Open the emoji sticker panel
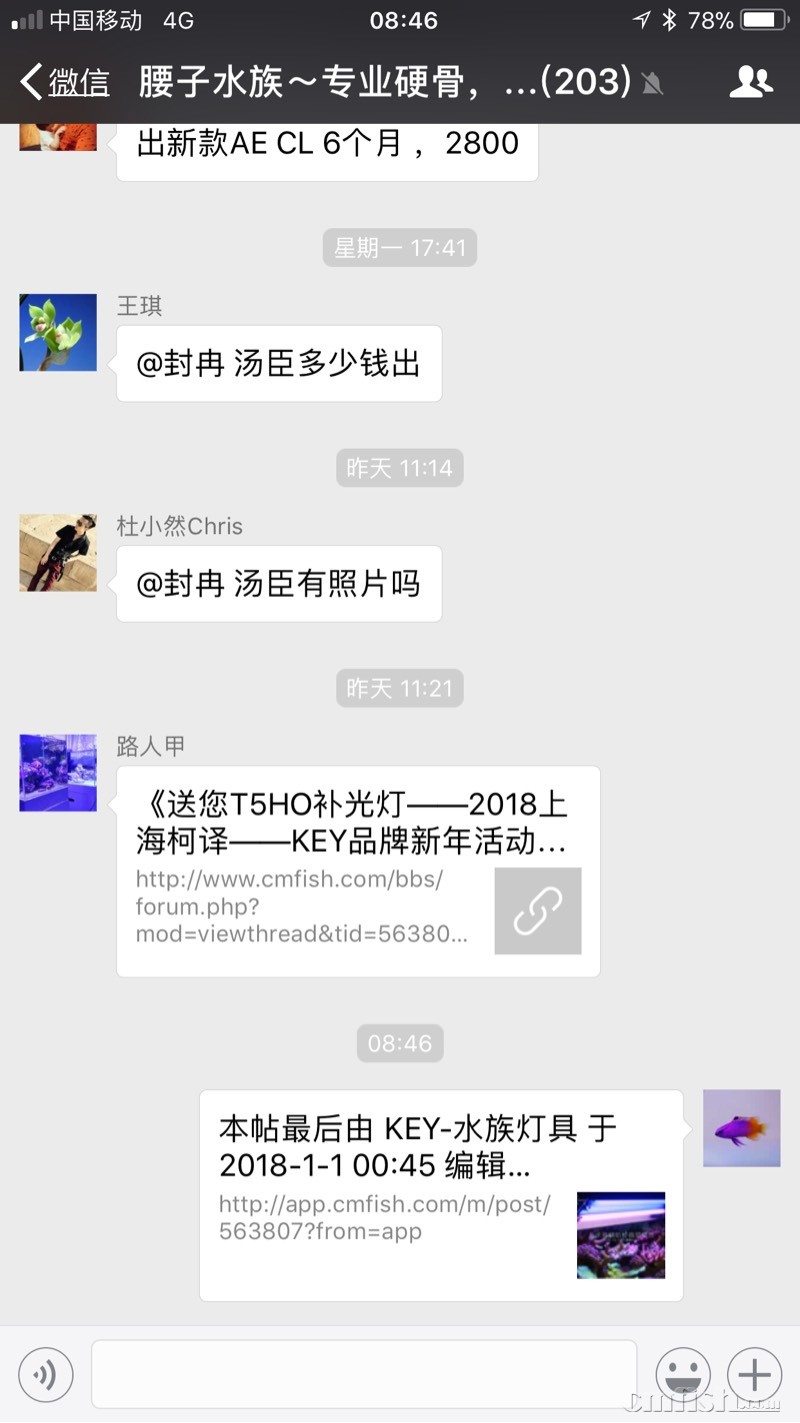Image resolution: width=800 pixels, height=1423 pixels. point(683,1375)
